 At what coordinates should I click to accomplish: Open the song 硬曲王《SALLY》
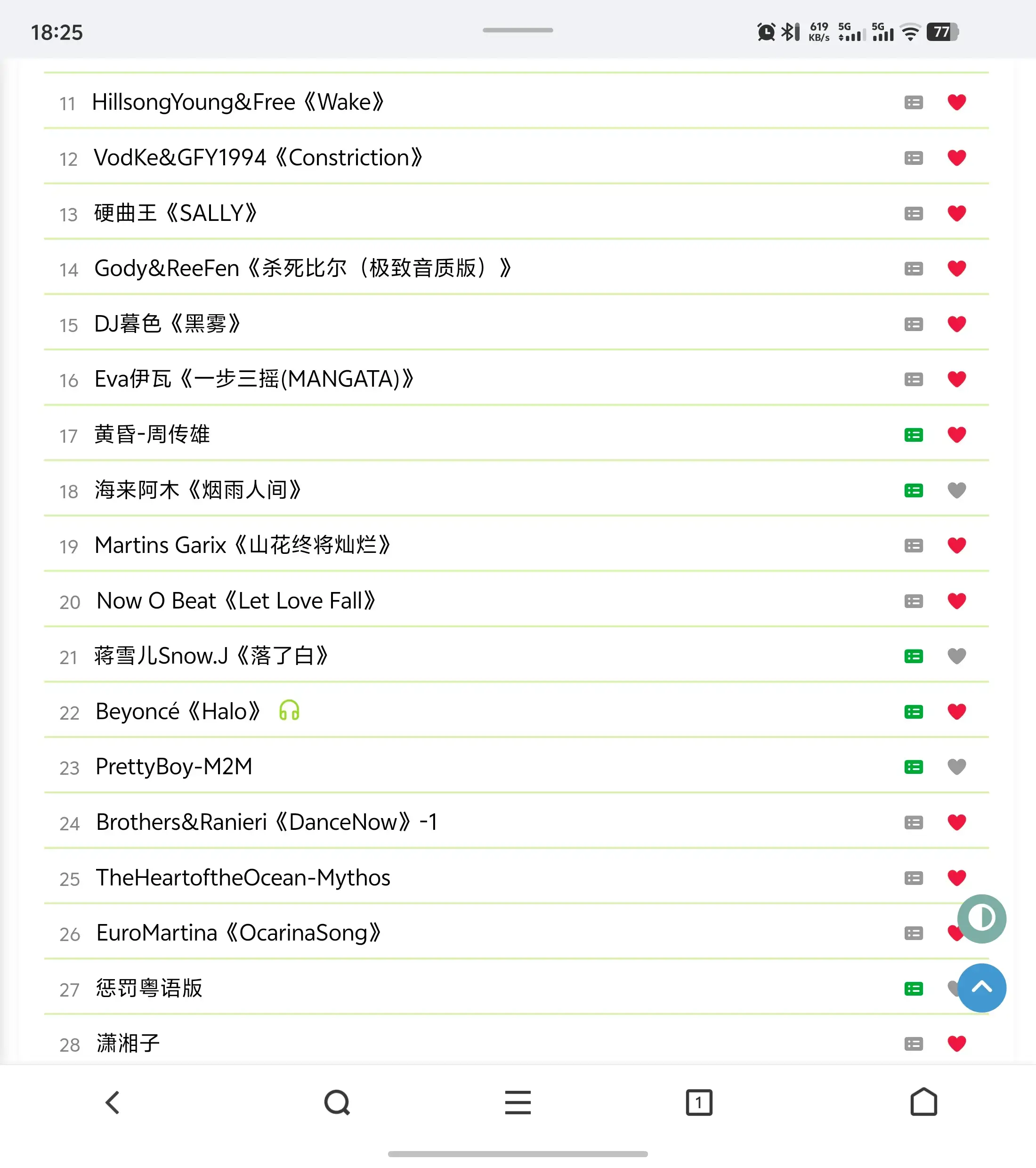(176, 213)
